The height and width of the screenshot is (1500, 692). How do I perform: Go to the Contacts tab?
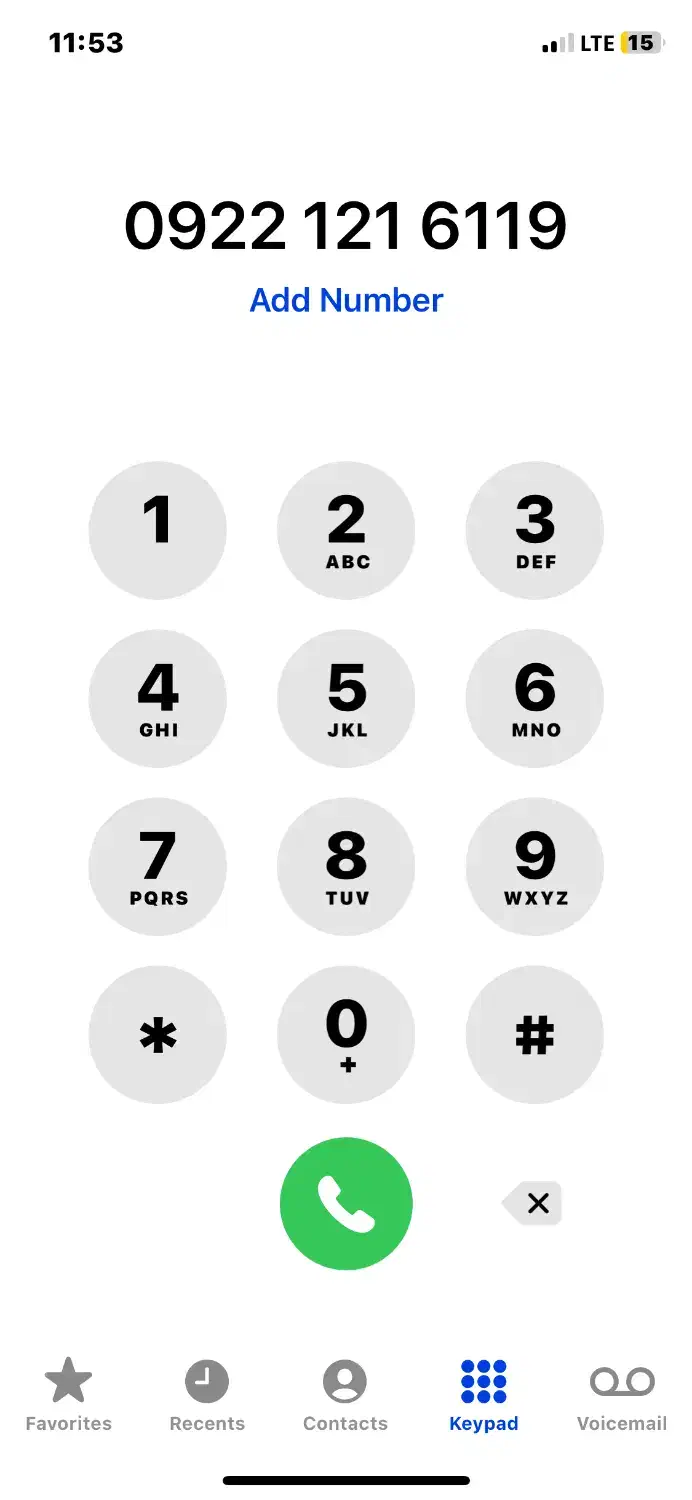(x=345, y=1395)
